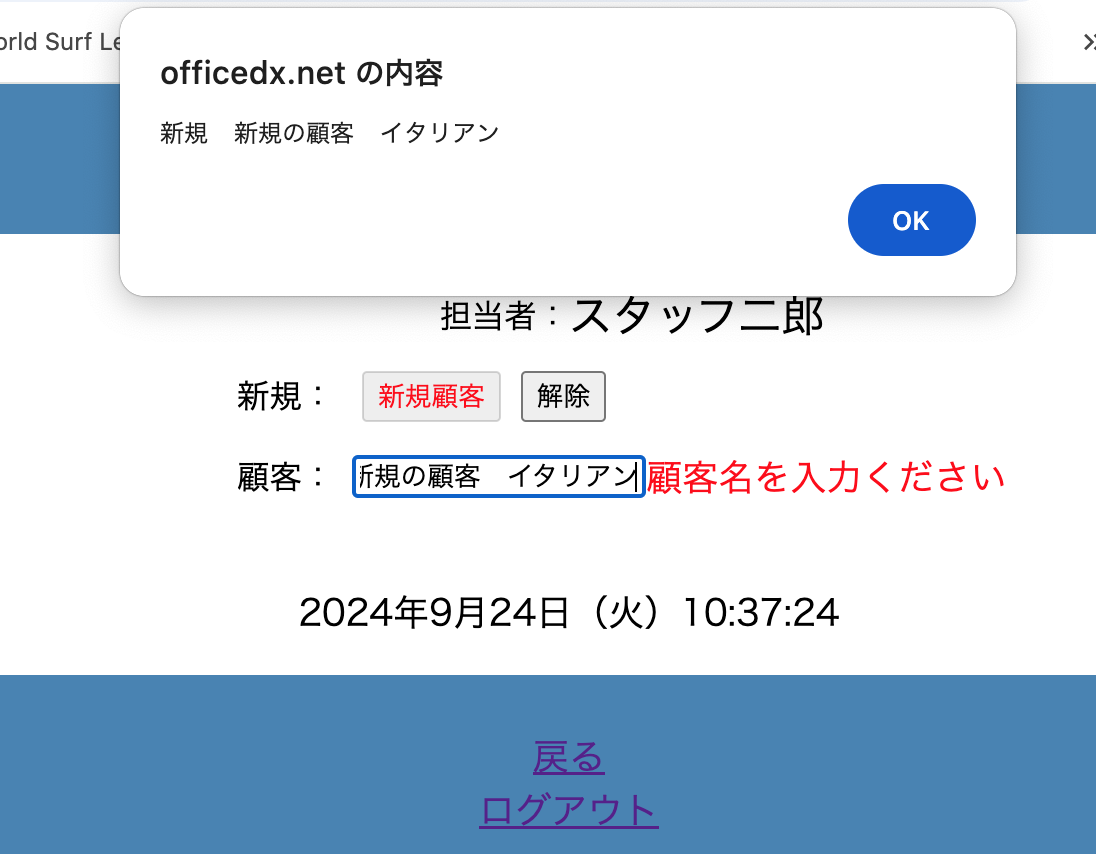The width and height of the screenshot is (1096, 854).
Task: Close the browser tab with the X
Action: [x=1089, y=42]
